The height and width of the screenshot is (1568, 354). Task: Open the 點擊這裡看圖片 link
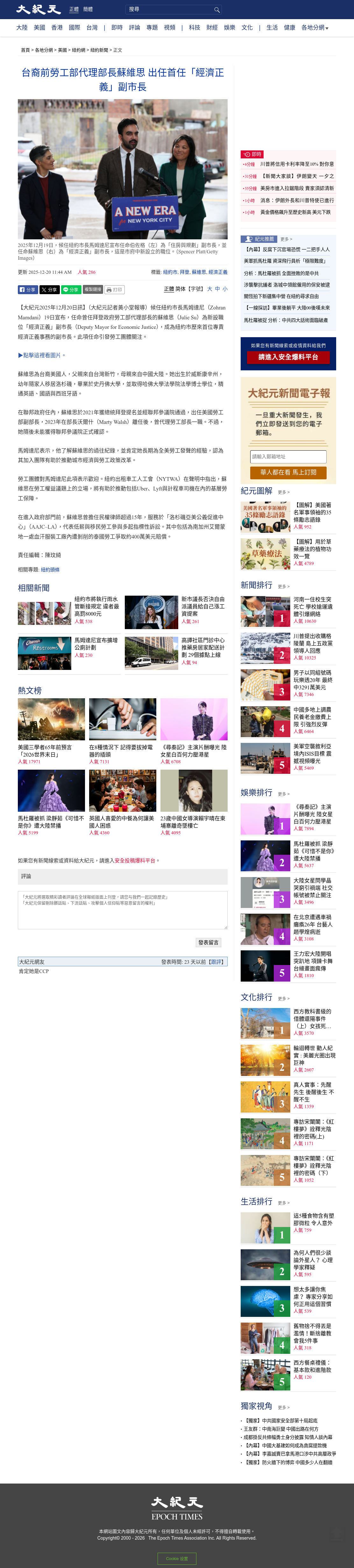[41, 355]
